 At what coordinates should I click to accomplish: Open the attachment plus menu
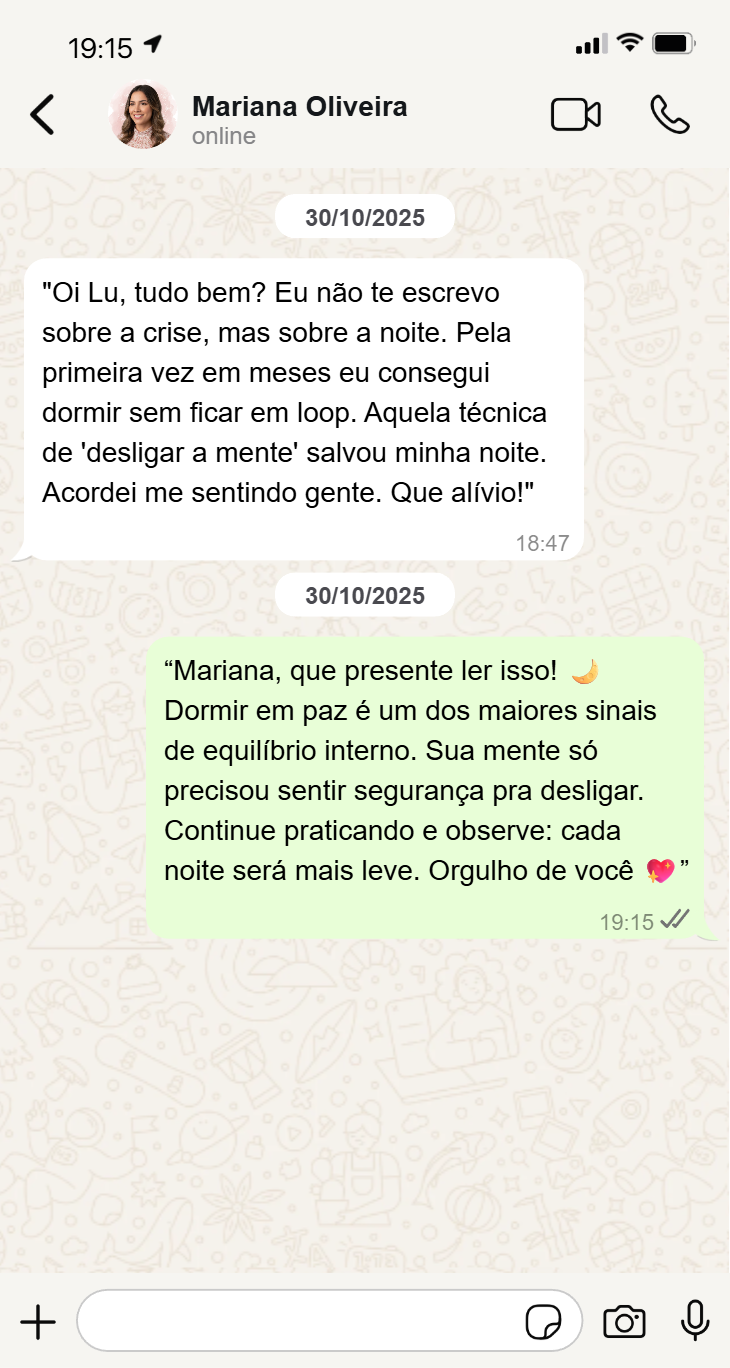tap(38, 1322)
